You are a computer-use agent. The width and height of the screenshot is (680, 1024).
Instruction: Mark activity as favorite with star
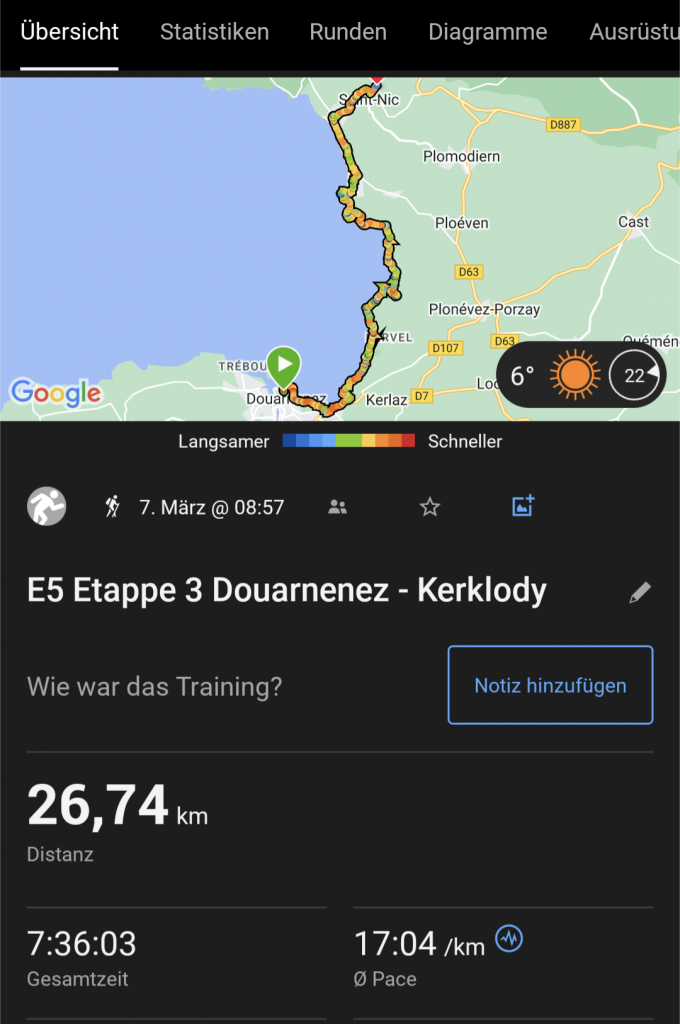(x=430, y=507)
